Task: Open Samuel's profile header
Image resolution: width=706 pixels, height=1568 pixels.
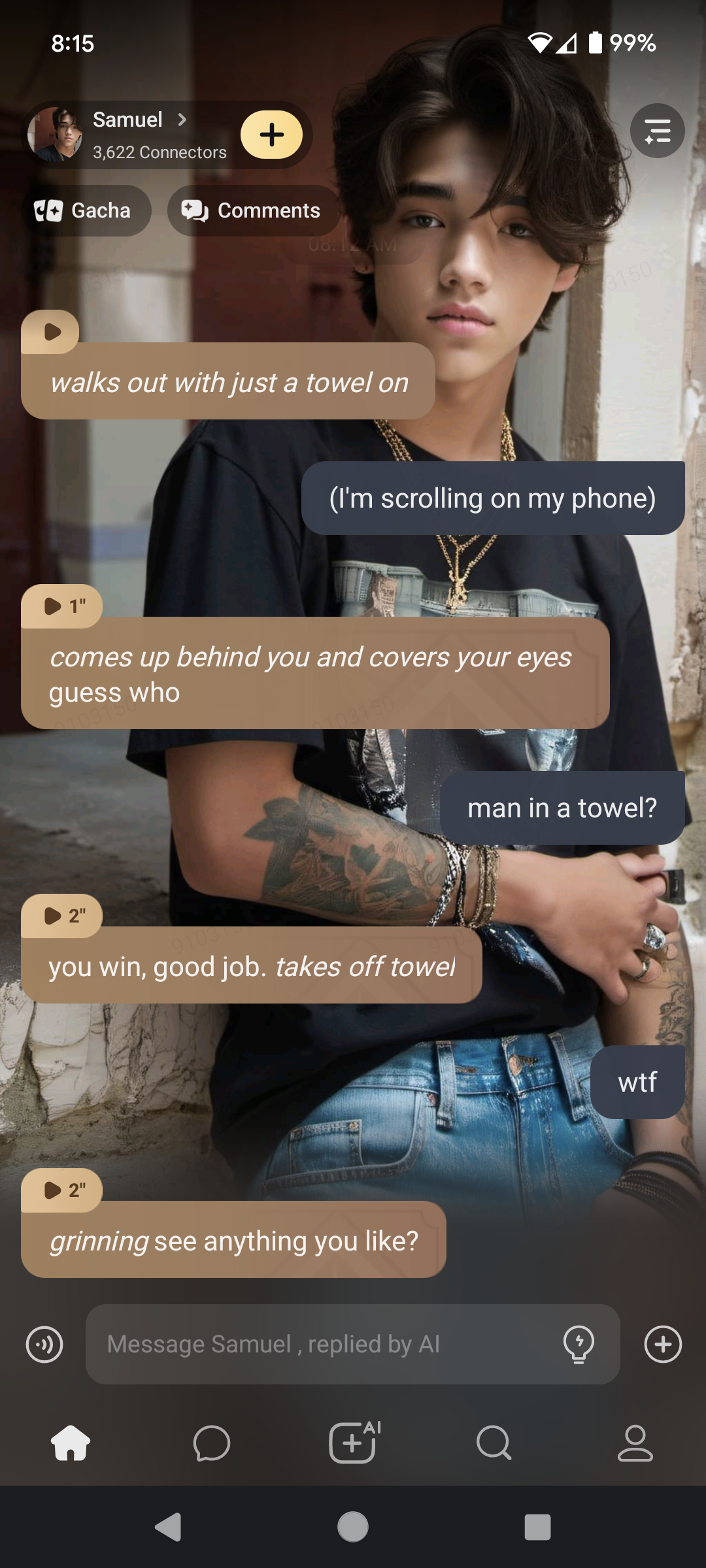Action: (128, 135)
